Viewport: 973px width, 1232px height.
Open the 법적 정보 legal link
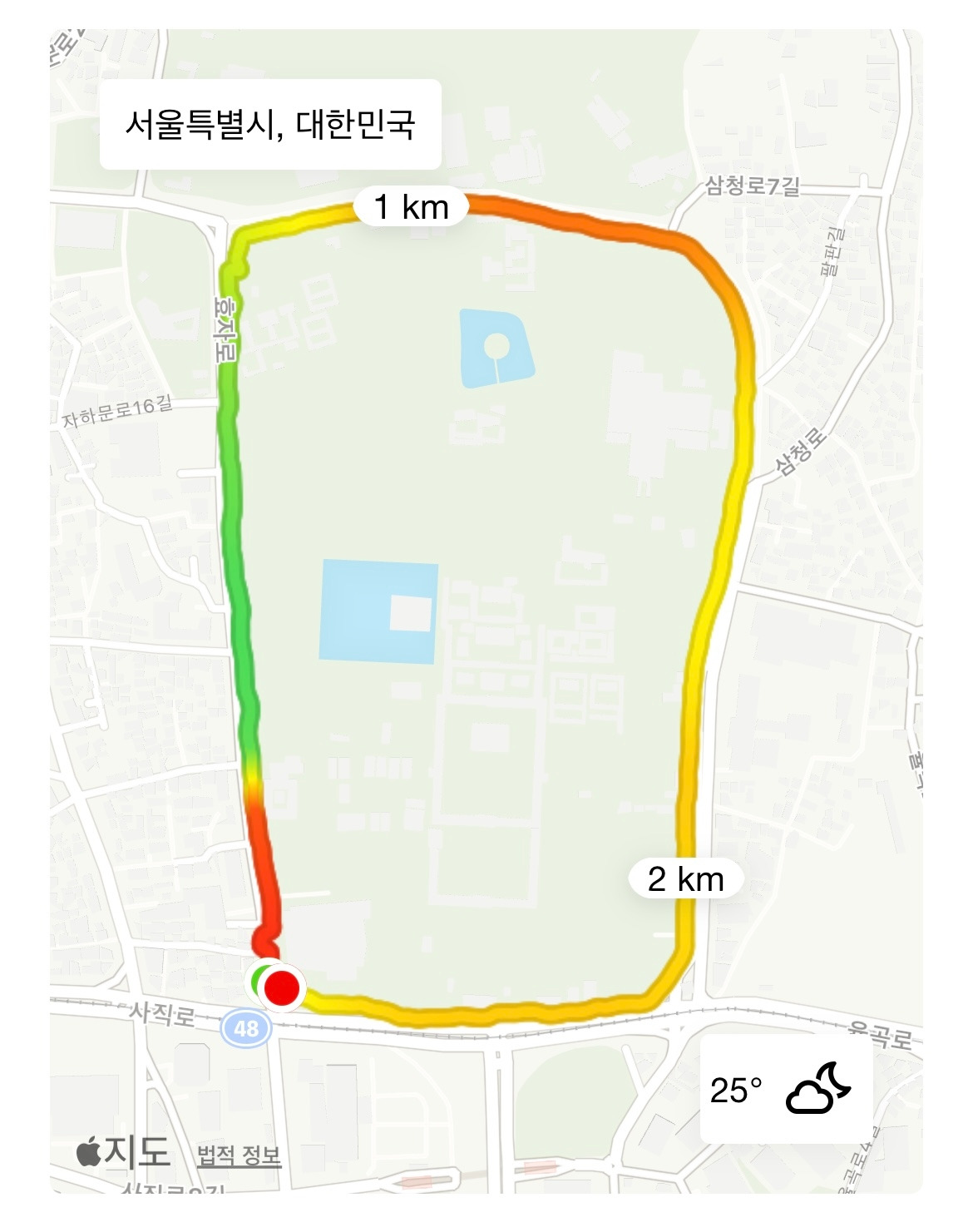[240, 1155]
